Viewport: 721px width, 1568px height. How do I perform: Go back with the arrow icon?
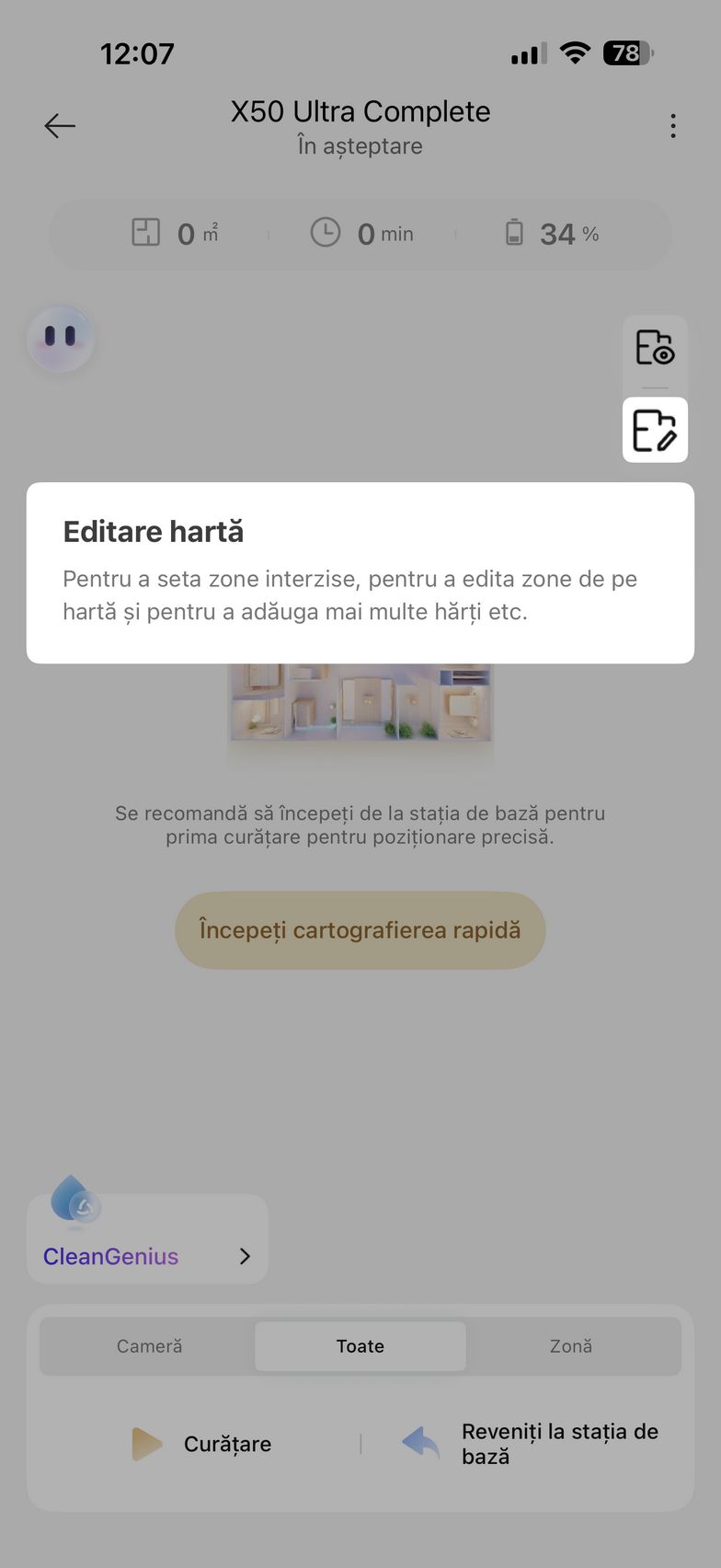point(60,126)
